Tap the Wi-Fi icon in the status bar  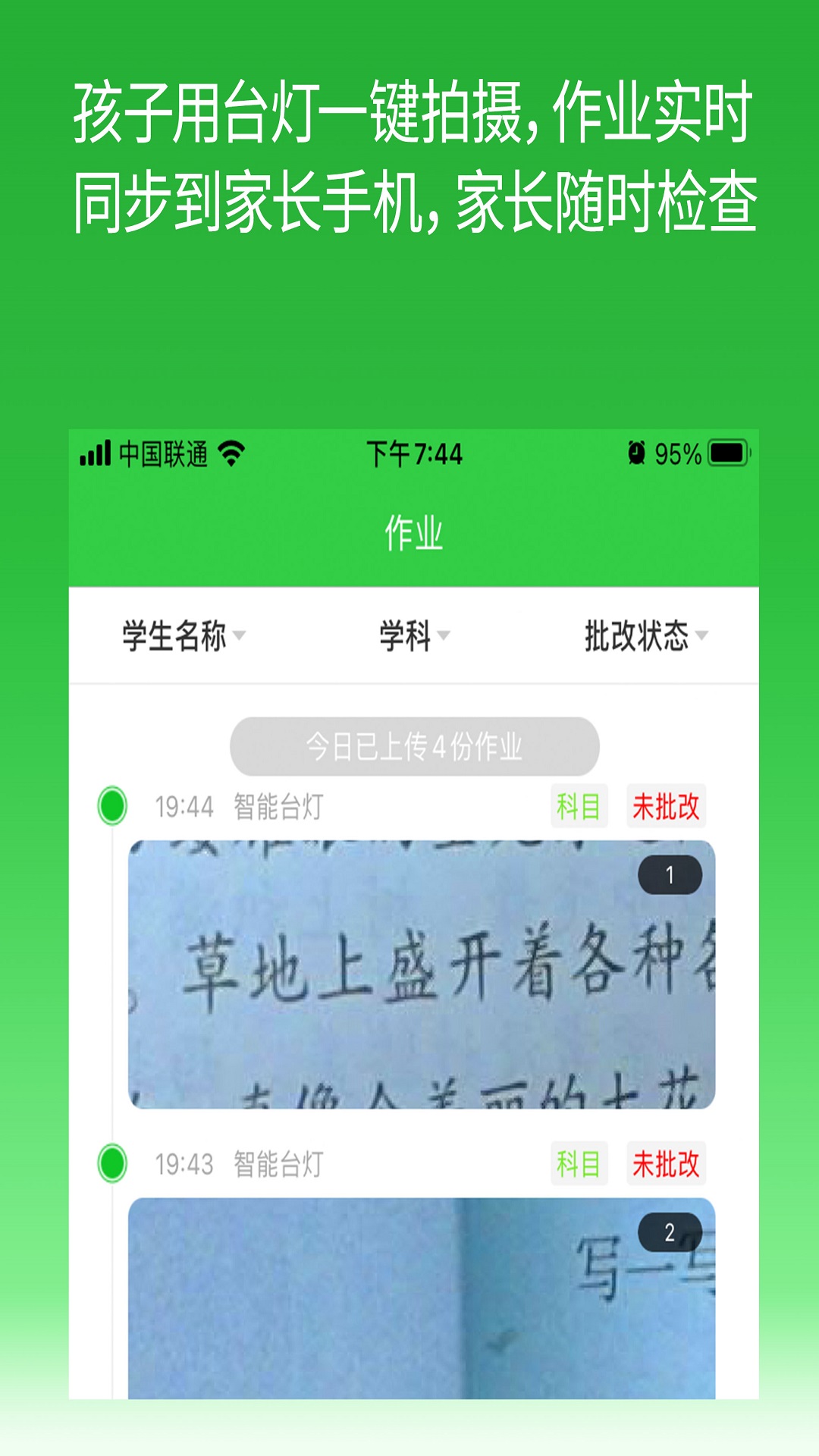click(230, 452)
